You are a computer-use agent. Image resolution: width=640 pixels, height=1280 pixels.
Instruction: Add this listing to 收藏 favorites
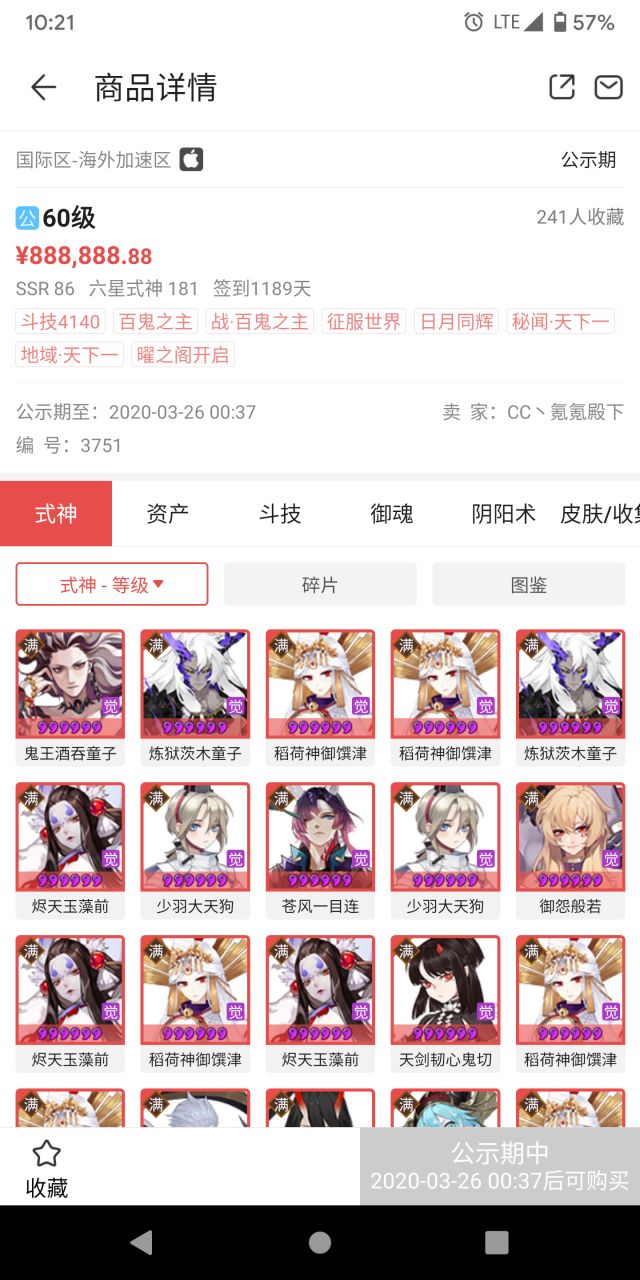point(46,1168)
